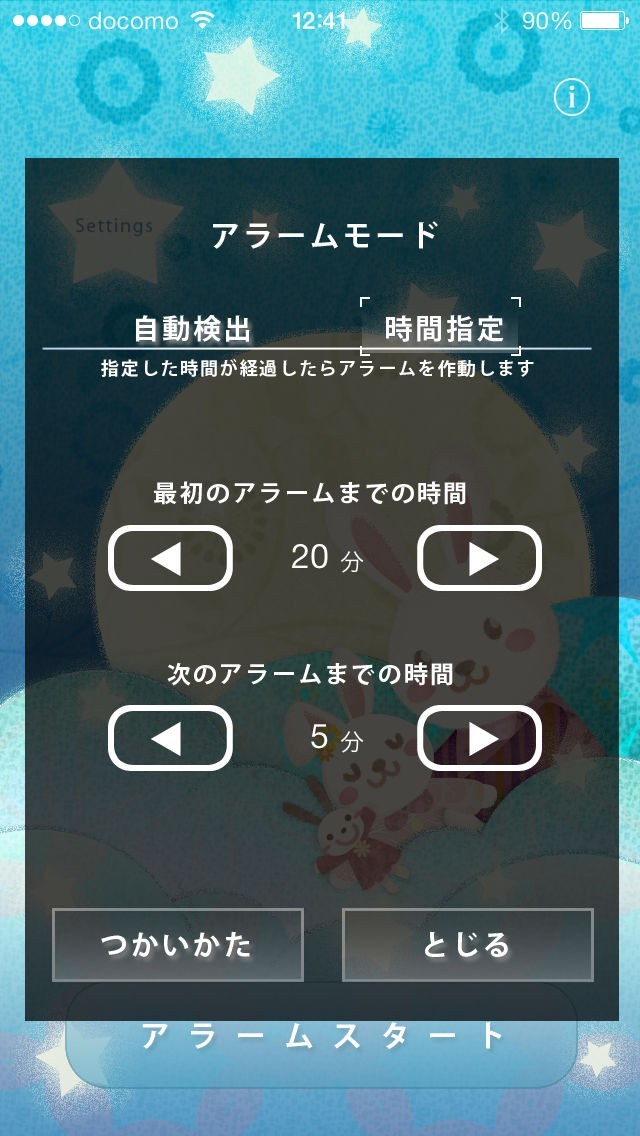Increase 次のアラームまでの時間 with right arrow
The width and height of the screenshot is (640, 1136).
coord(479,738)
